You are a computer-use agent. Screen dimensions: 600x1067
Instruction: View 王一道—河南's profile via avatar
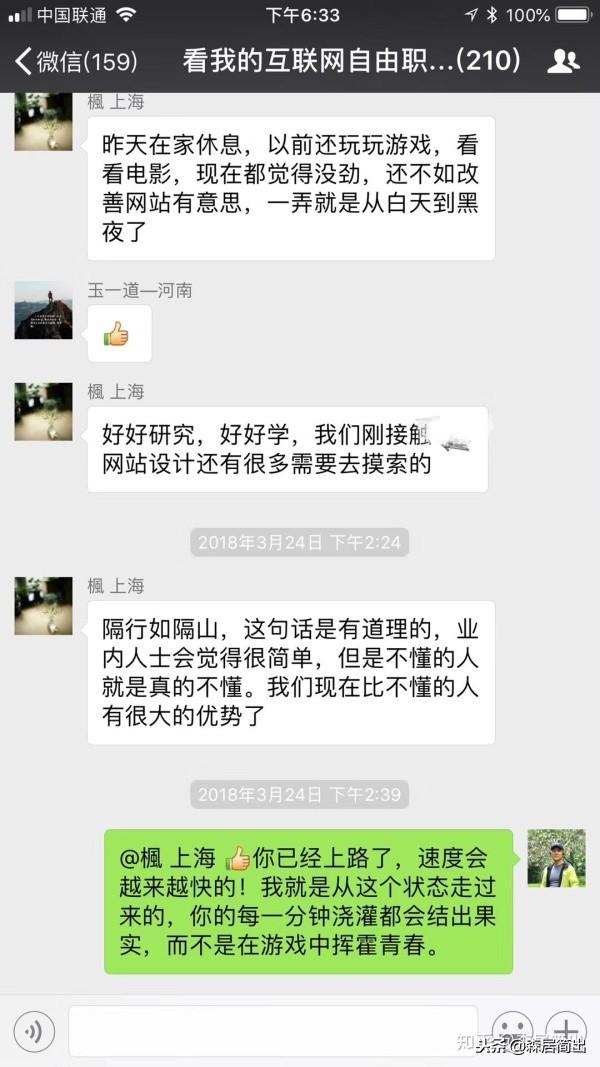click(x=43, y=310)
